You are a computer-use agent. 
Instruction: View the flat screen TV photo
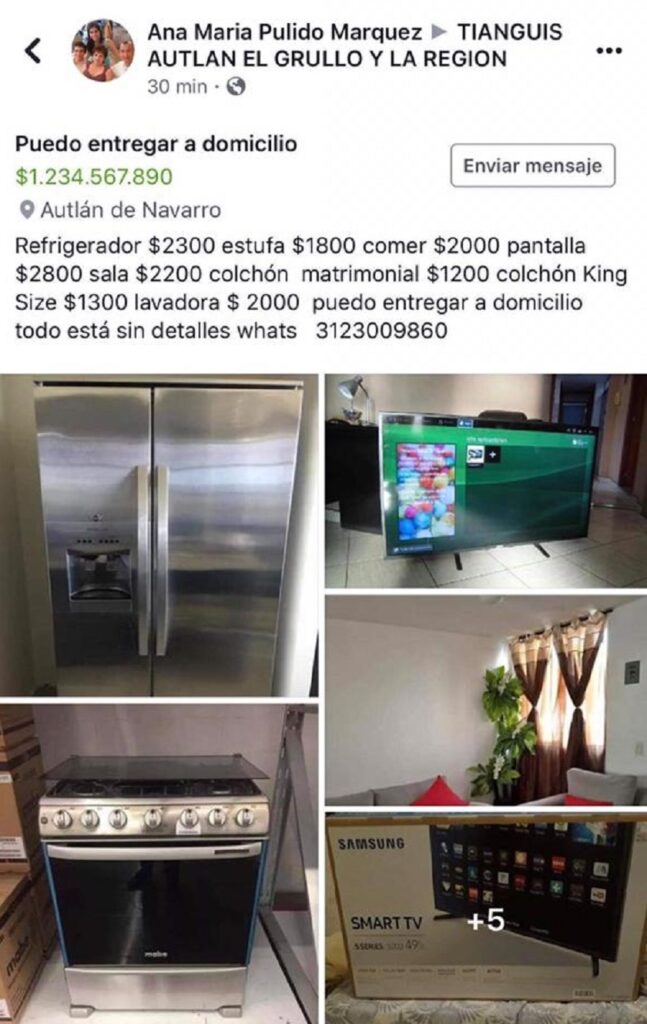(485, 481)
